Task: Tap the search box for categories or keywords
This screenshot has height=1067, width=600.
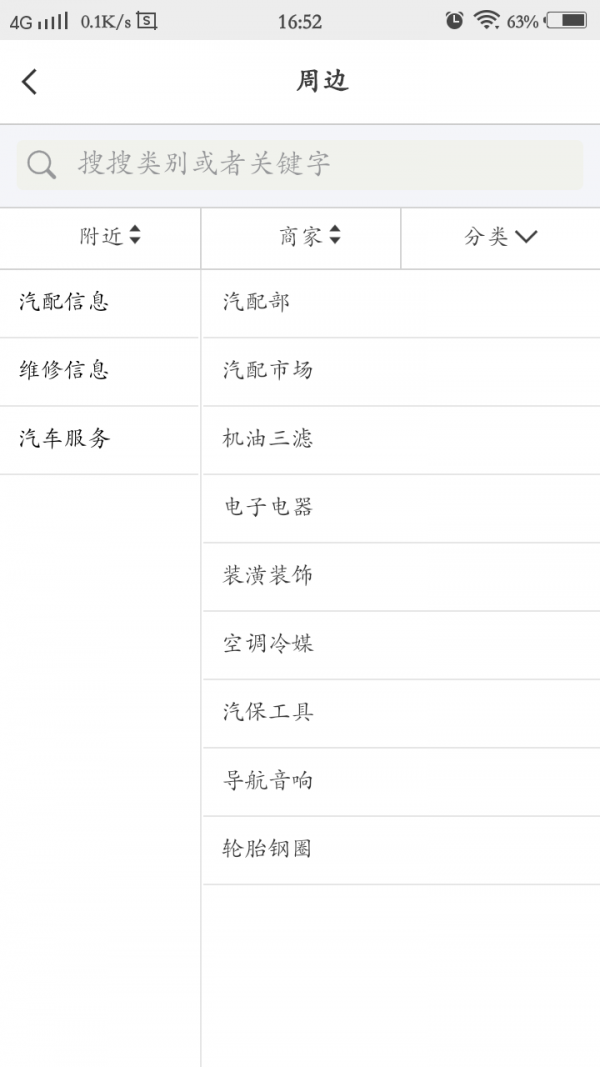Action: [x=300, y=164]
